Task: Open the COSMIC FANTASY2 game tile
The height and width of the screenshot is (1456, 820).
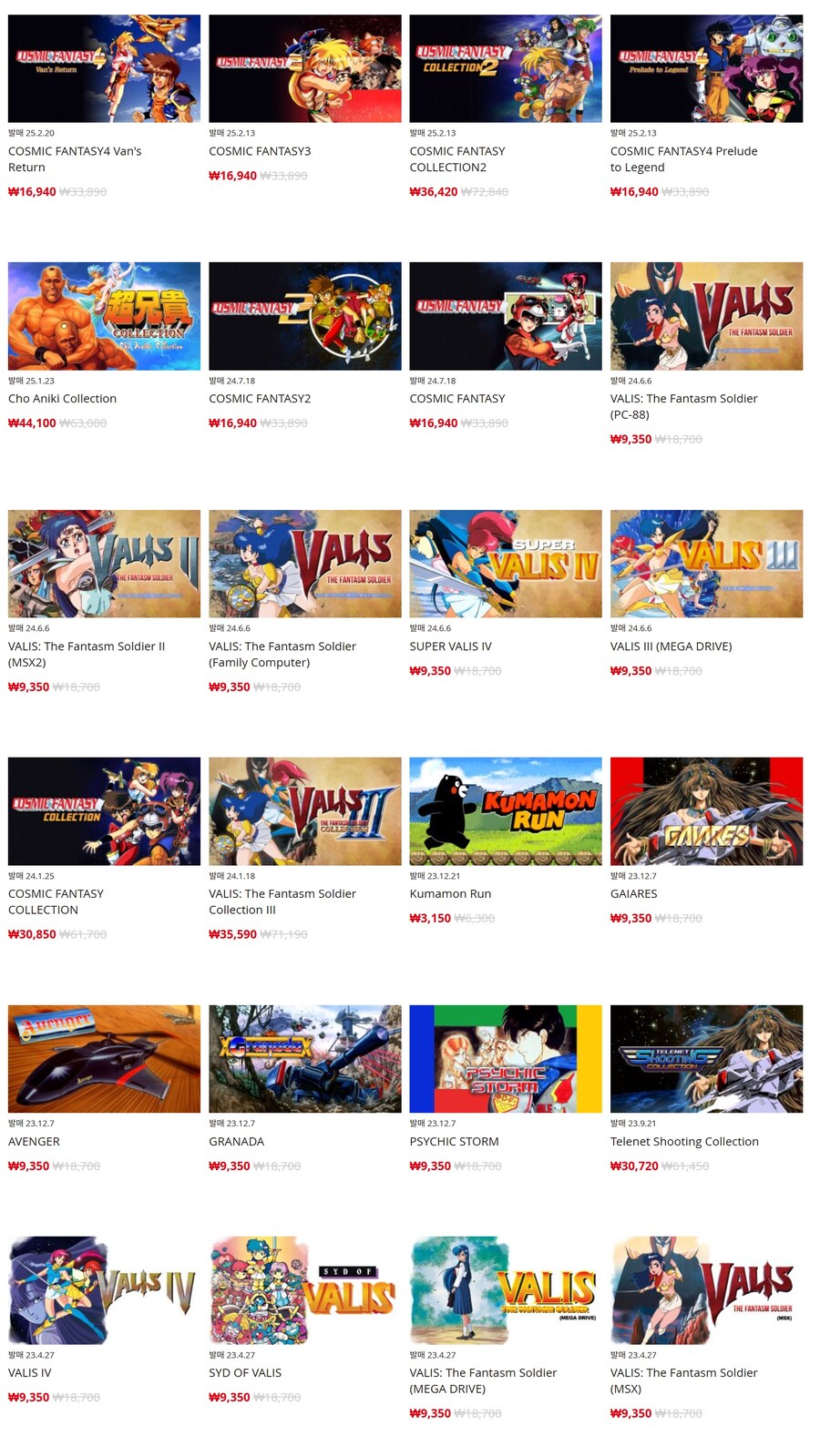Action: (304, 316)
